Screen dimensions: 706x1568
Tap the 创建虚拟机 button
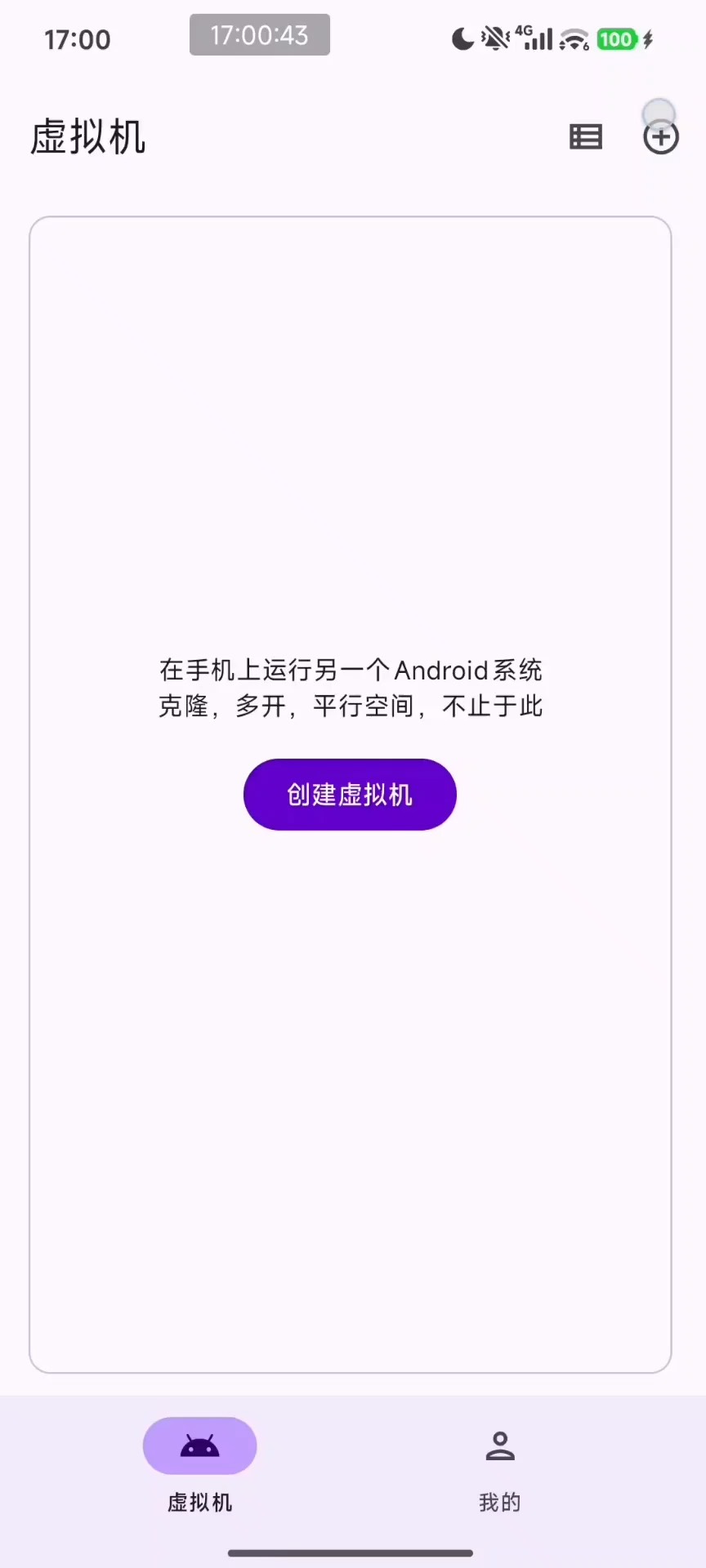pos(350,795)
